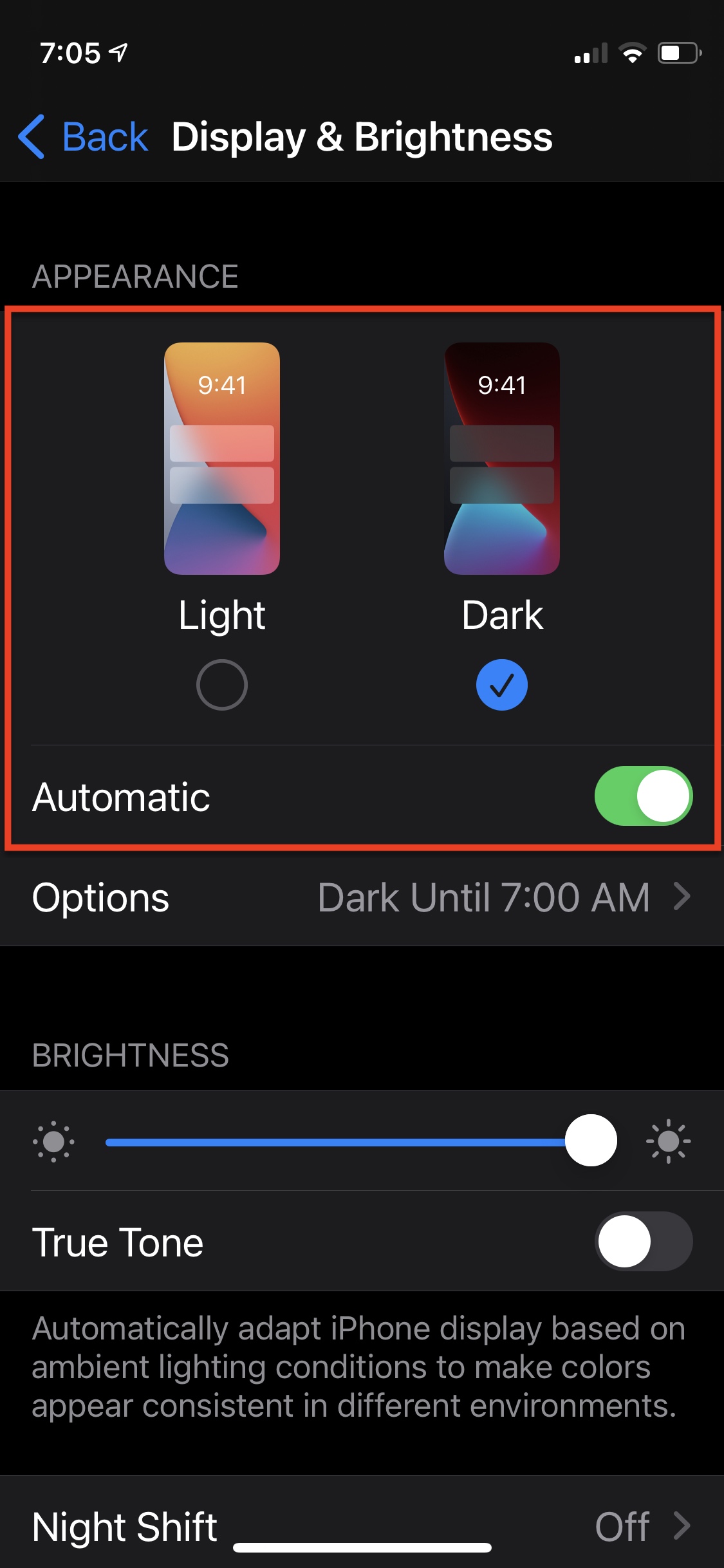Enable the True Tone switch
724x1568 pixels.
[x=644, y=1241]
